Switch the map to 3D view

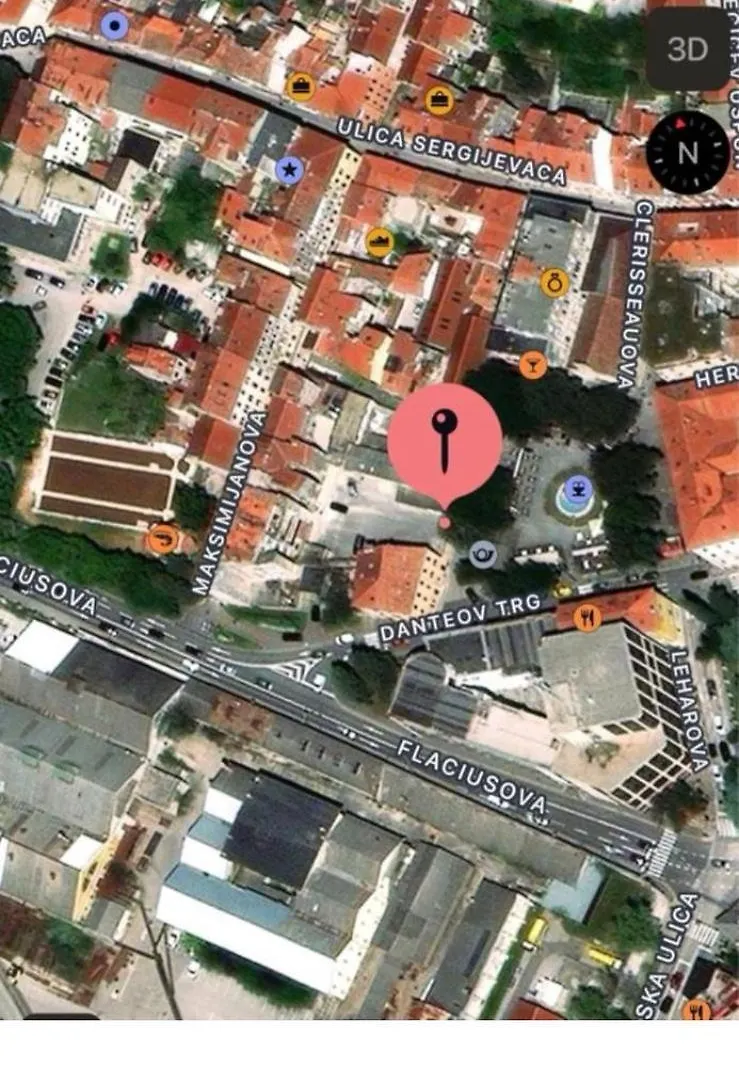(687, 49)
